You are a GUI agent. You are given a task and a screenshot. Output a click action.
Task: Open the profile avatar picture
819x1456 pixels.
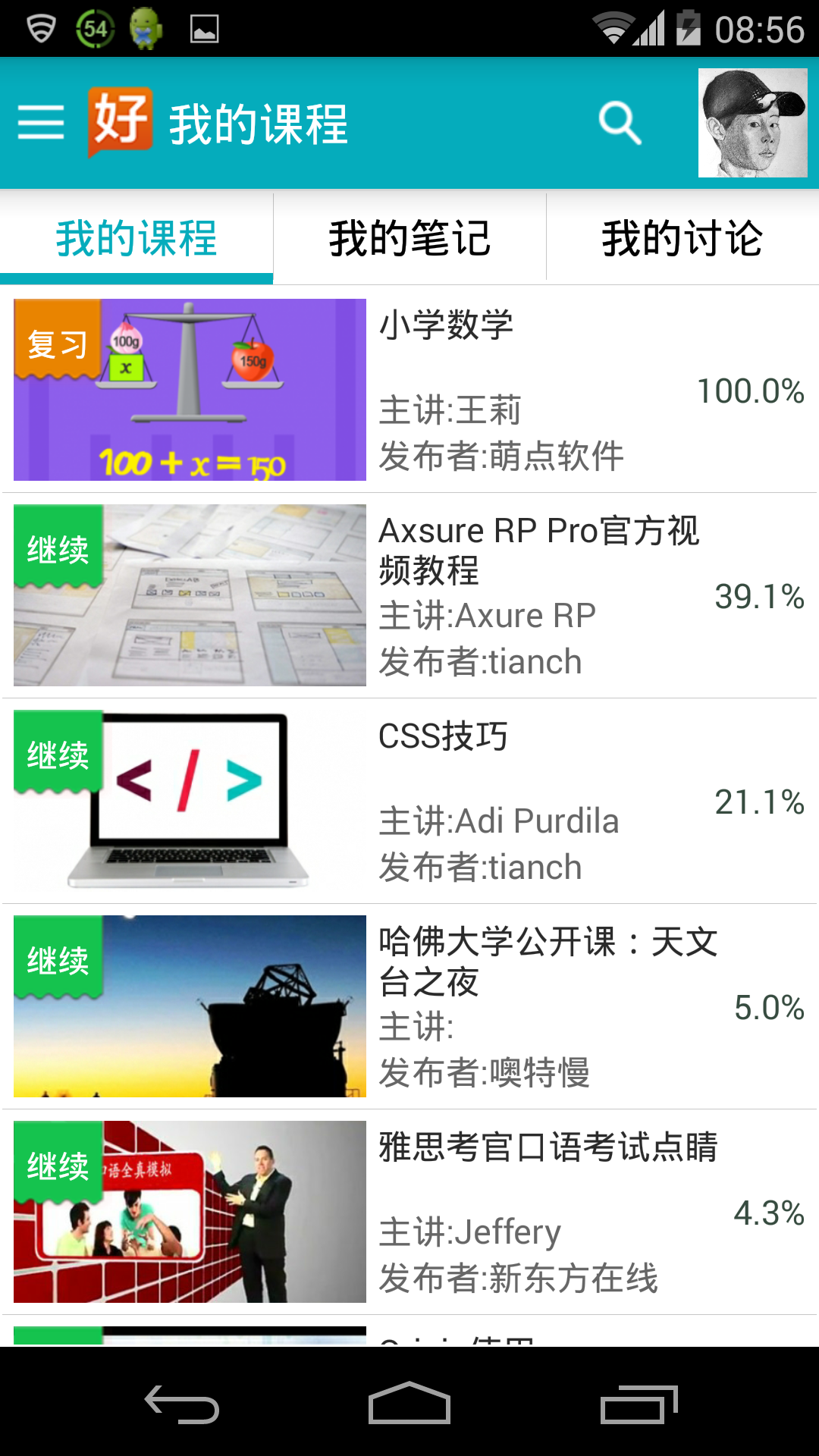click(x=752, y=123)
